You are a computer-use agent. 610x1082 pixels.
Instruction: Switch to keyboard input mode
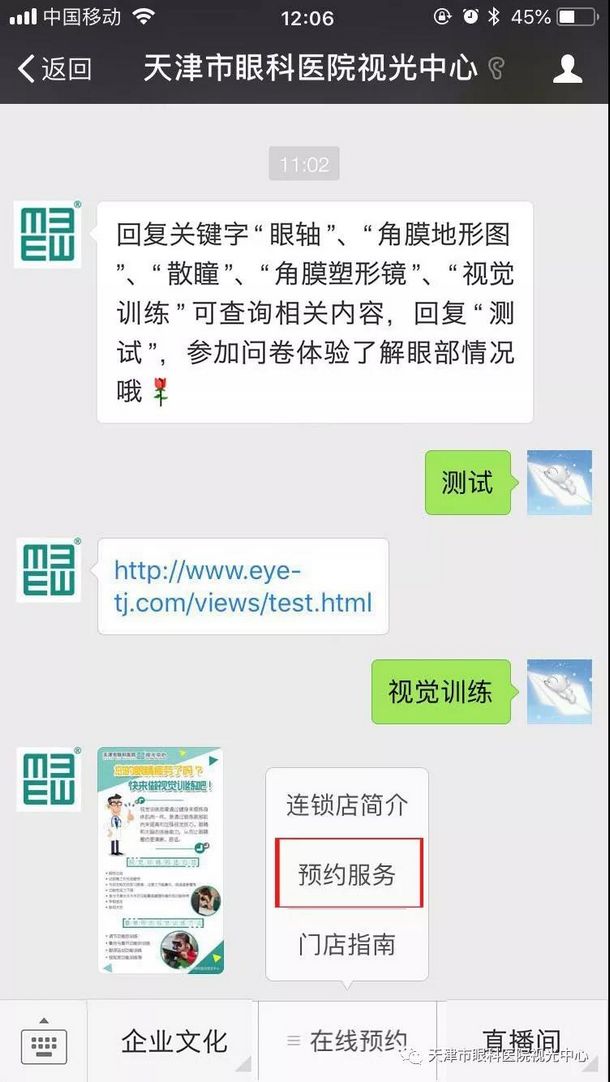pos(43,1042)
